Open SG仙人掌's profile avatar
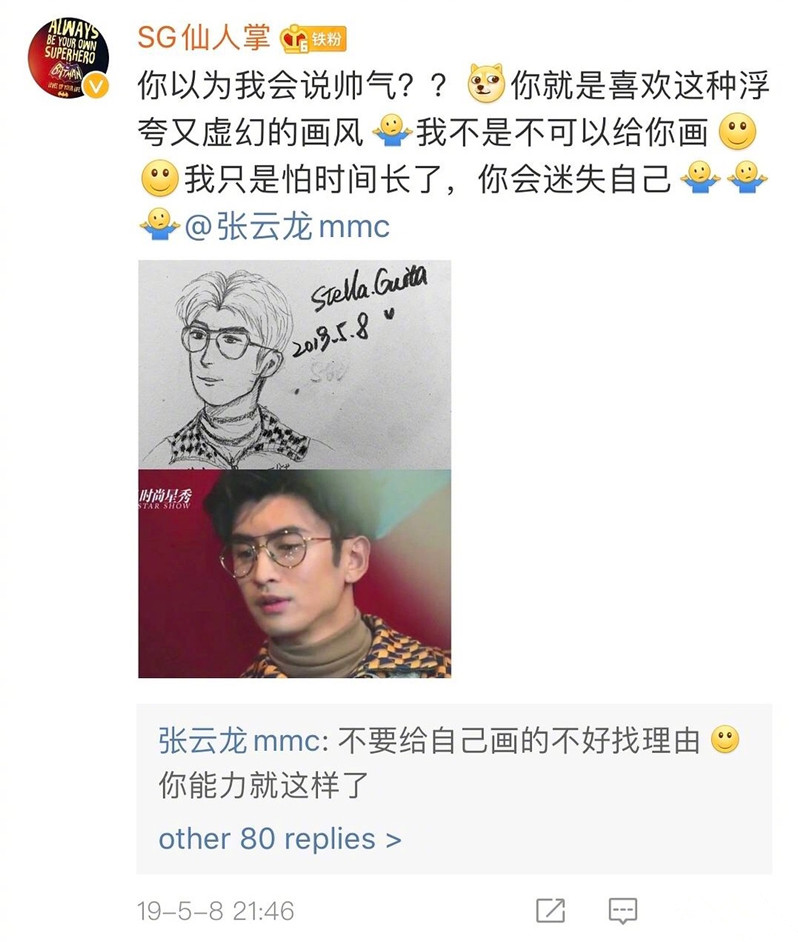798x942 pixels. [x=69, y=60]
